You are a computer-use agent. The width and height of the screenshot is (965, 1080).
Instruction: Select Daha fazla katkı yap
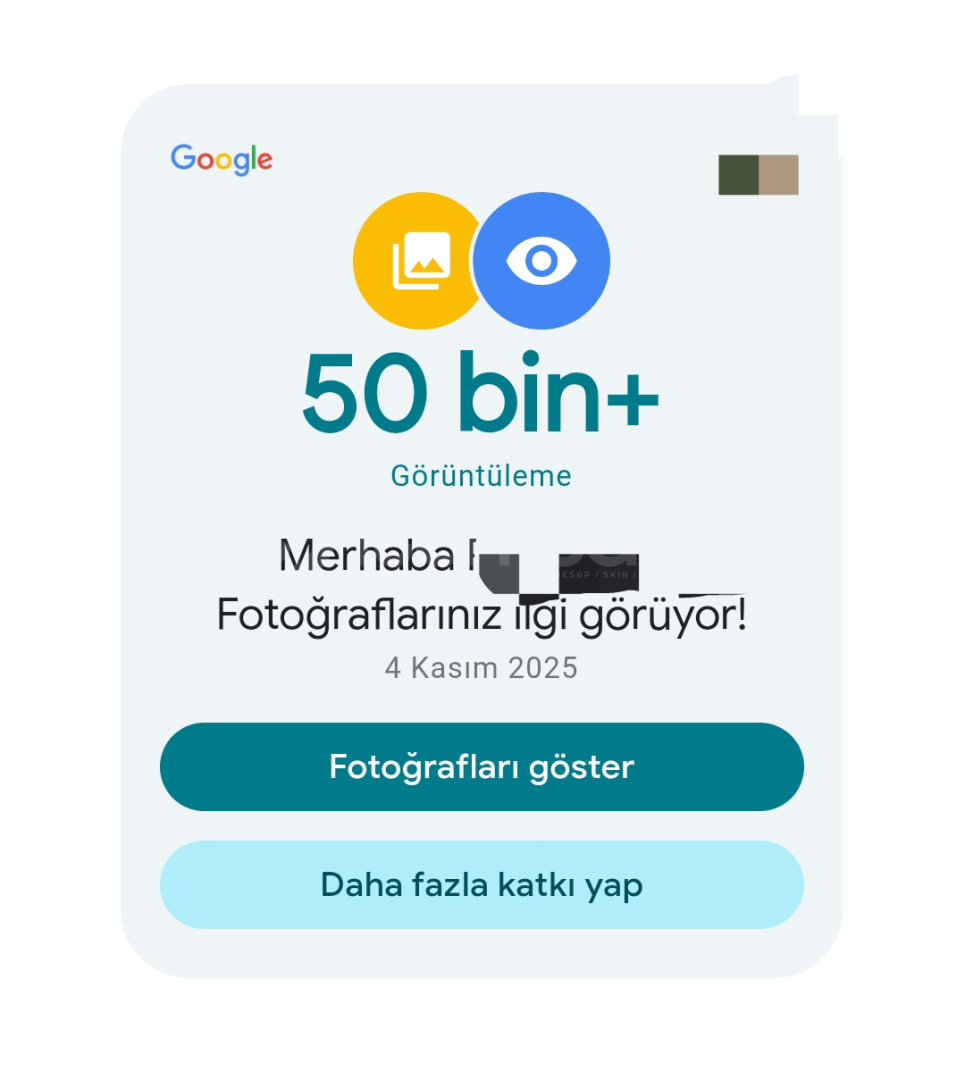(x=481, y=885)
